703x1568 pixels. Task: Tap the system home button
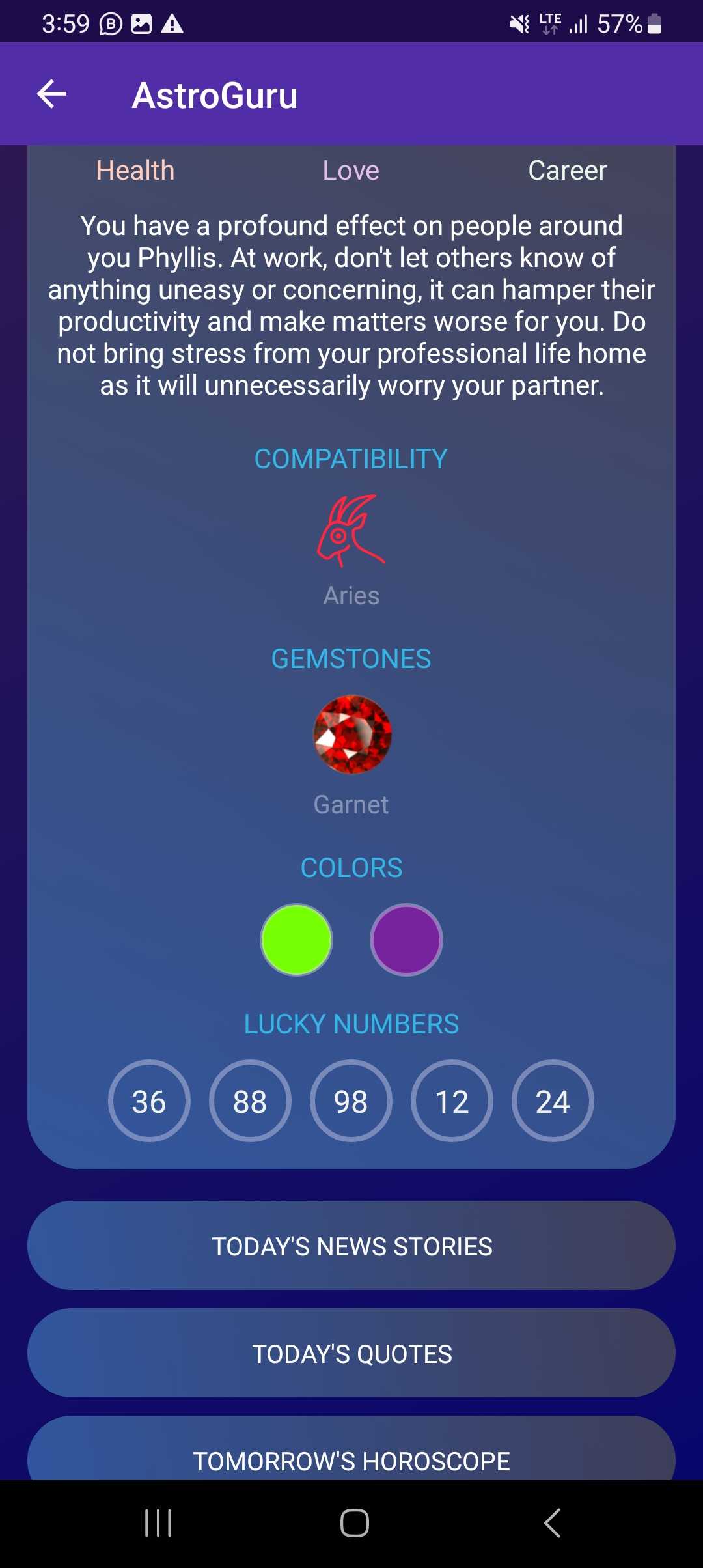coord(355,1523)
